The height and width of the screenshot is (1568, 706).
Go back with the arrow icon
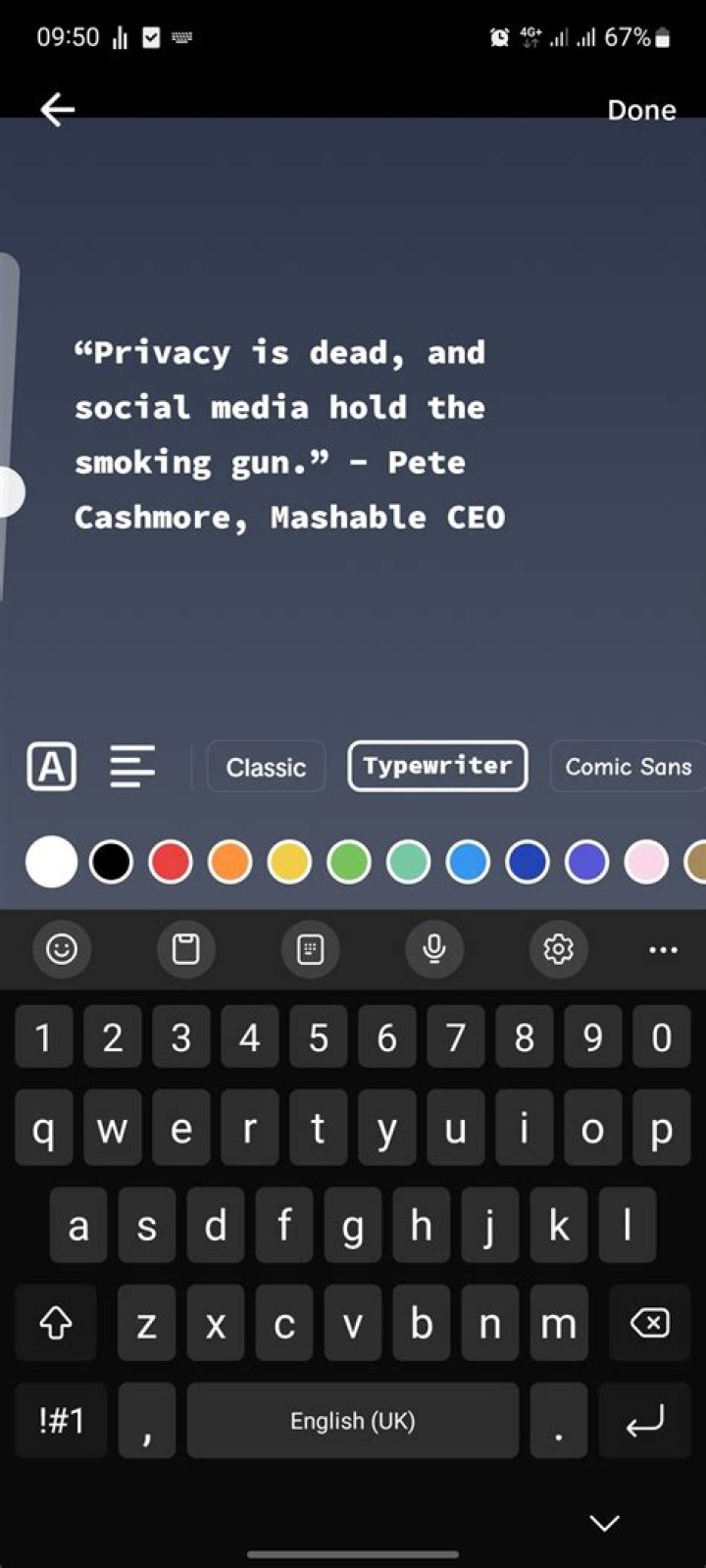point(58,110)
